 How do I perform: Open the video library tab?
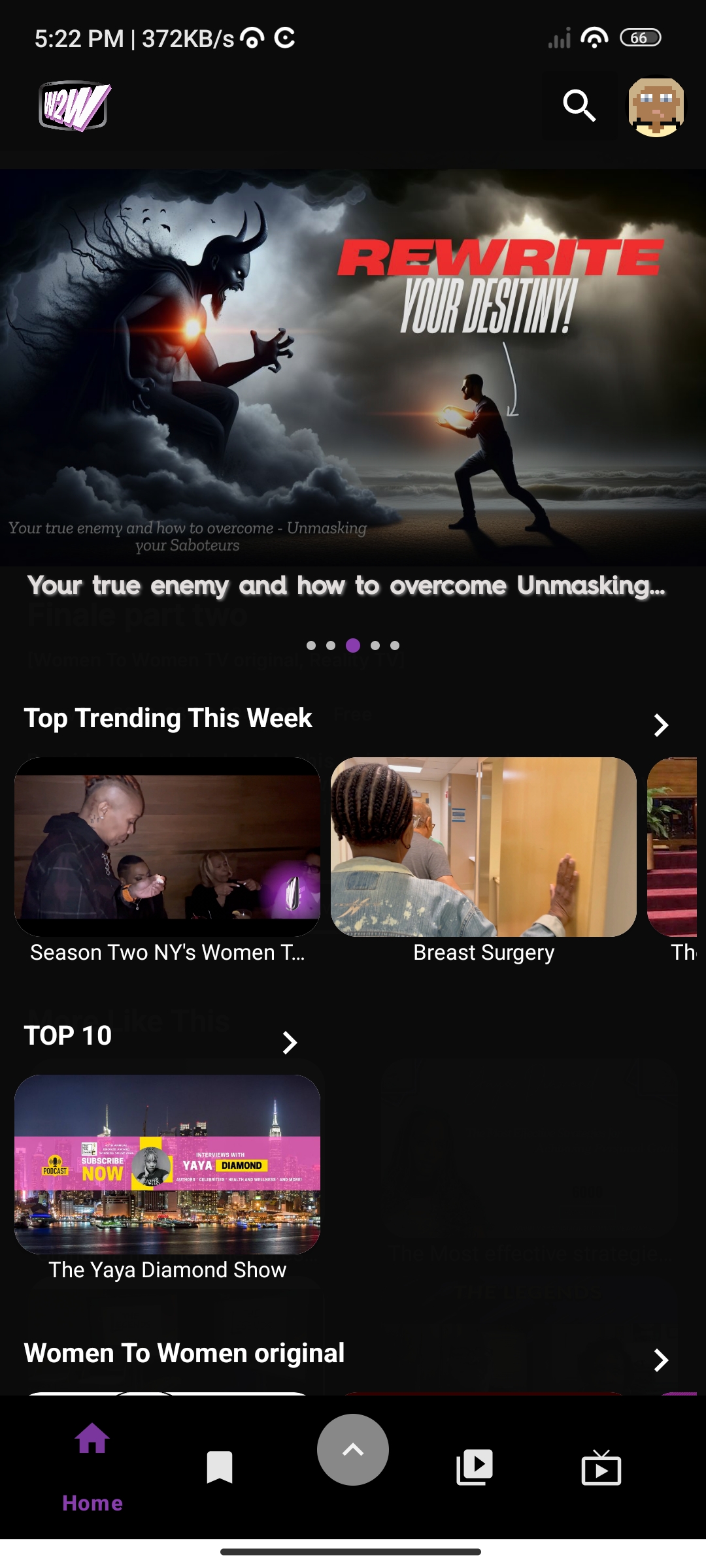pos(474,1467)
